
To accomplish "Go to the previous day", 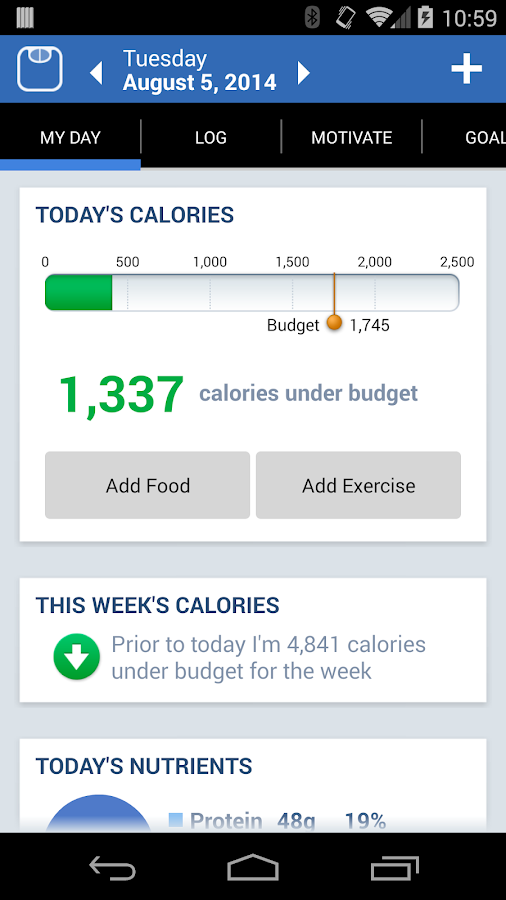I will 96,73.
